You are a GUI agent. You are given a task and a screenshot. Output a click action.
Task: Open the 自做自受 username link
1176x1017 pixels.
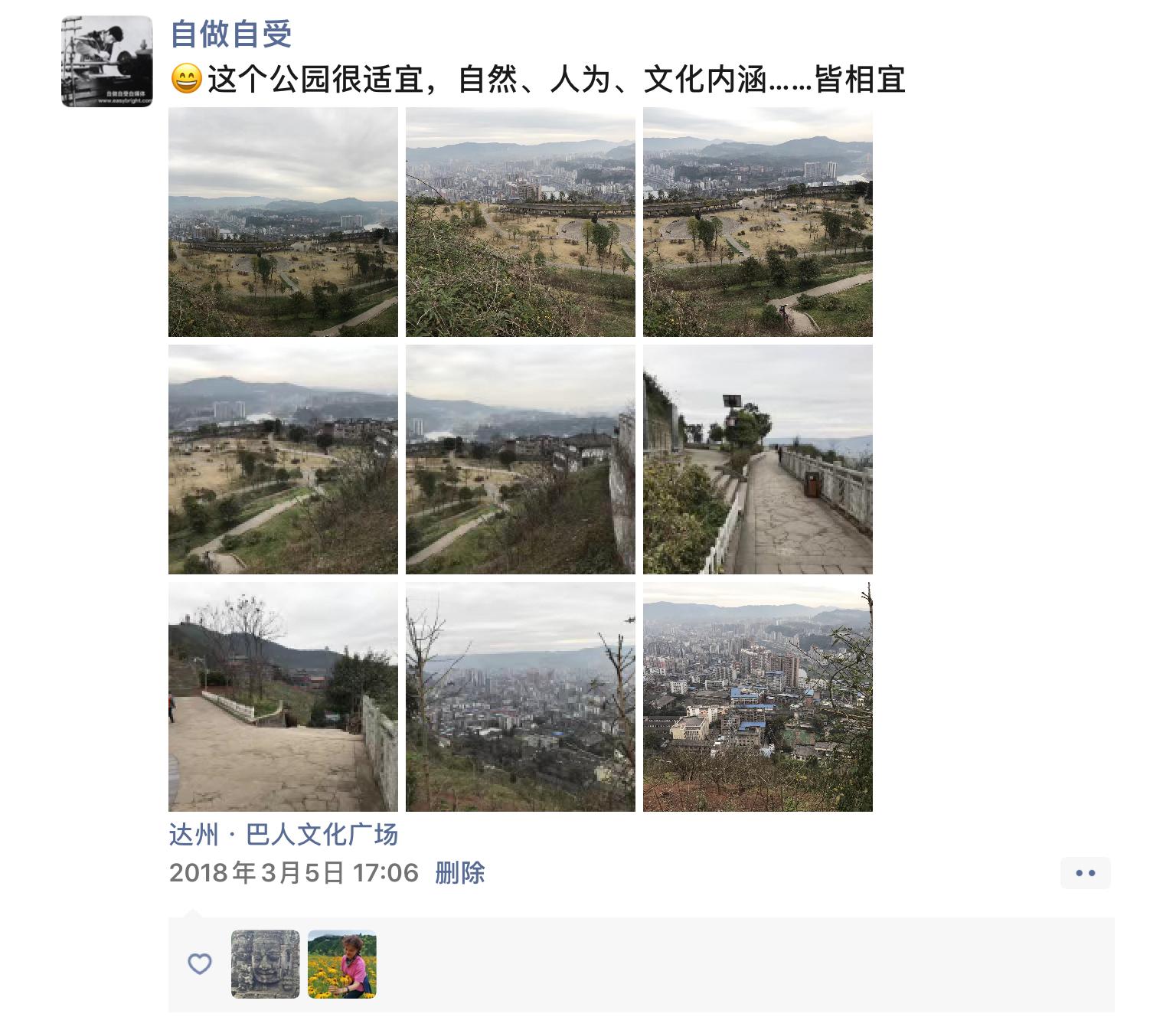[230, 34]
